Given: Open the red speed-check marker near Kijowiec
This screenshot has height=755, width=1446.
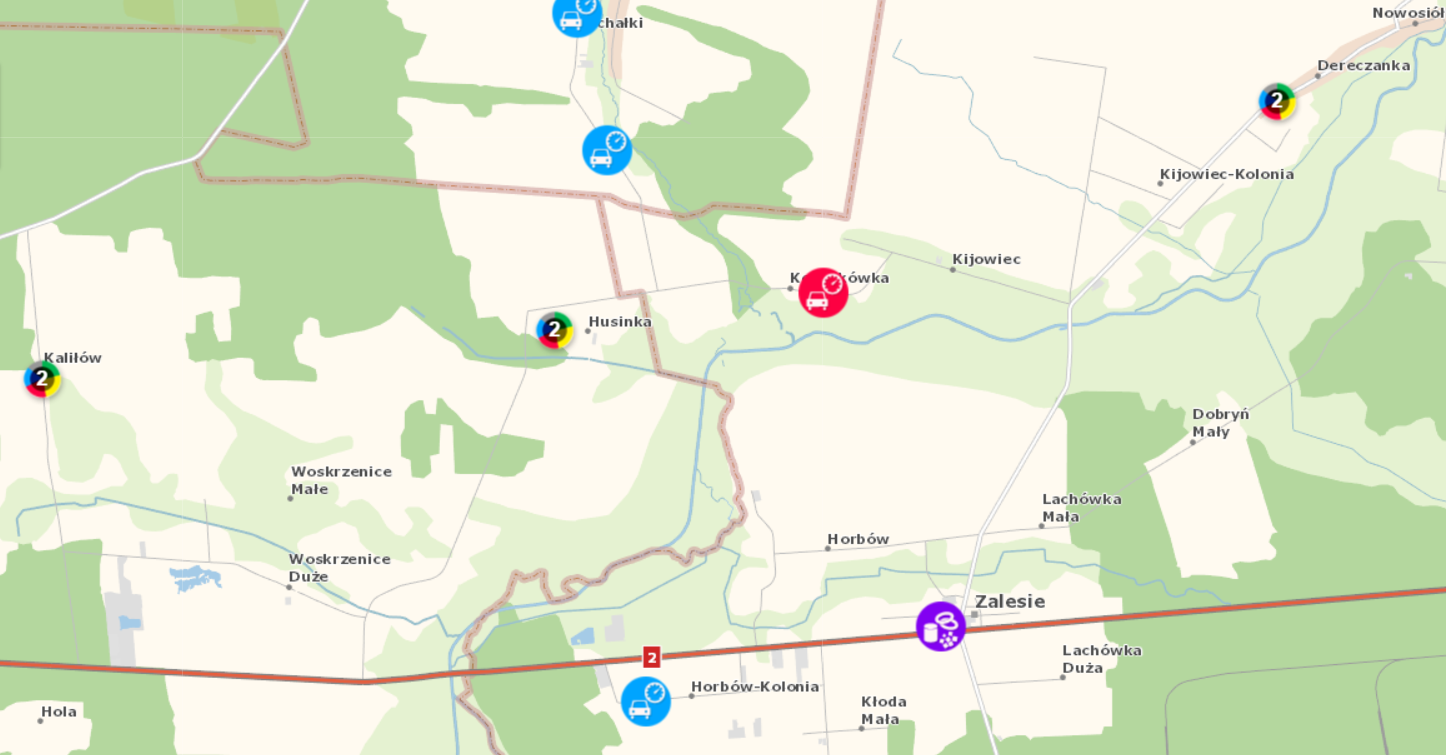Looking at the screenshot, I should [x=823, y=292].
